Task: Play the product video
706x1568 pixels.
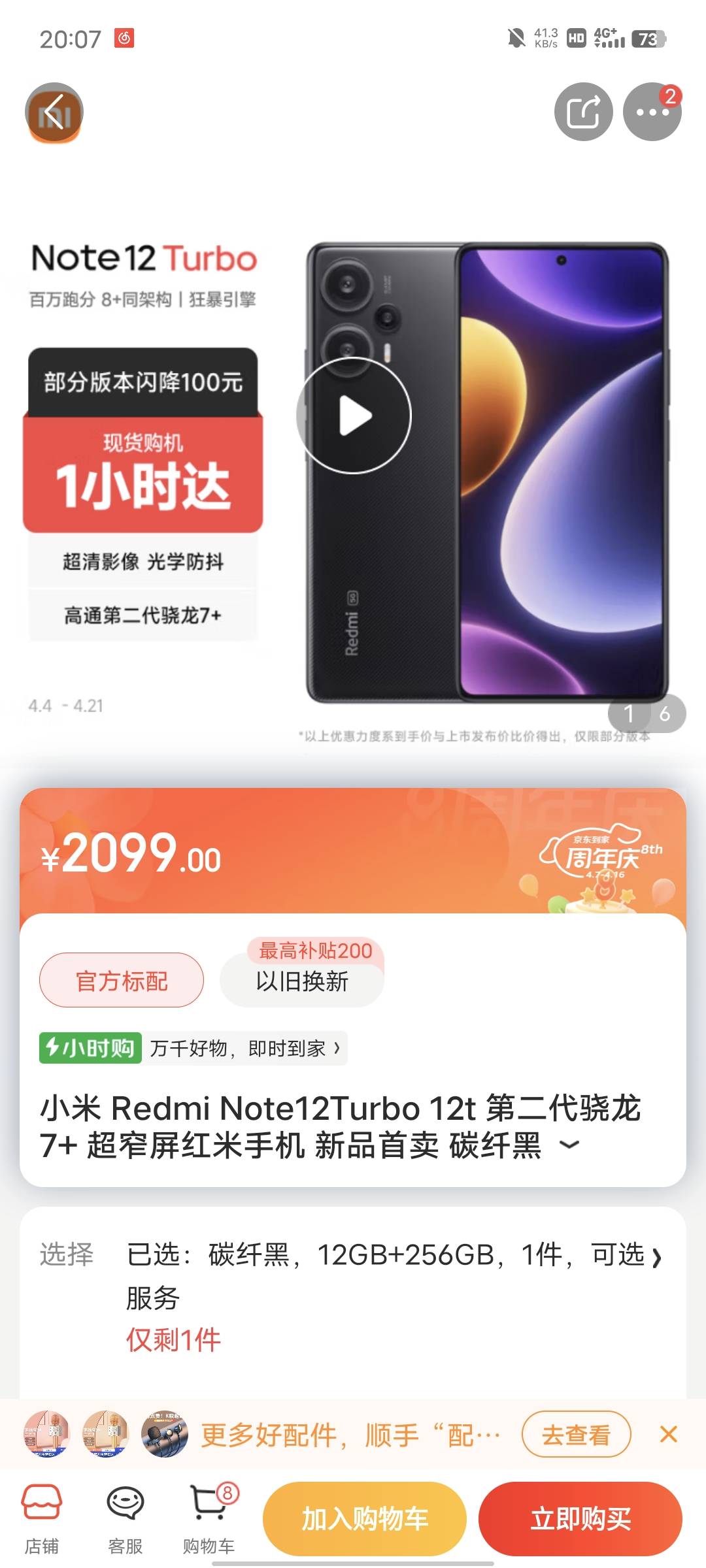Action: point(354,416)
